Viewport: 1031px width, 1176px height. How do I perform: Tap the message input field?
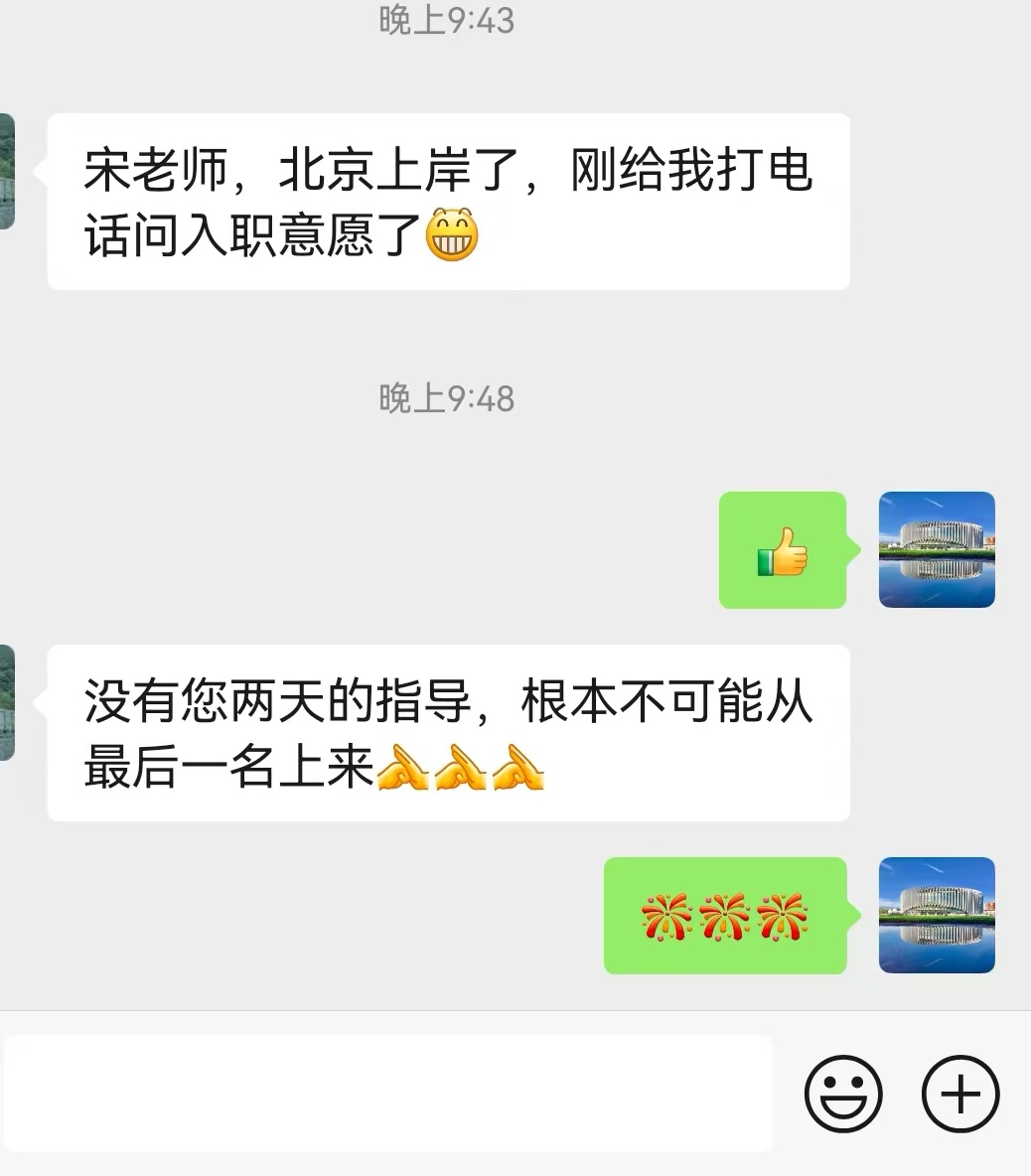click(387, 1094)
